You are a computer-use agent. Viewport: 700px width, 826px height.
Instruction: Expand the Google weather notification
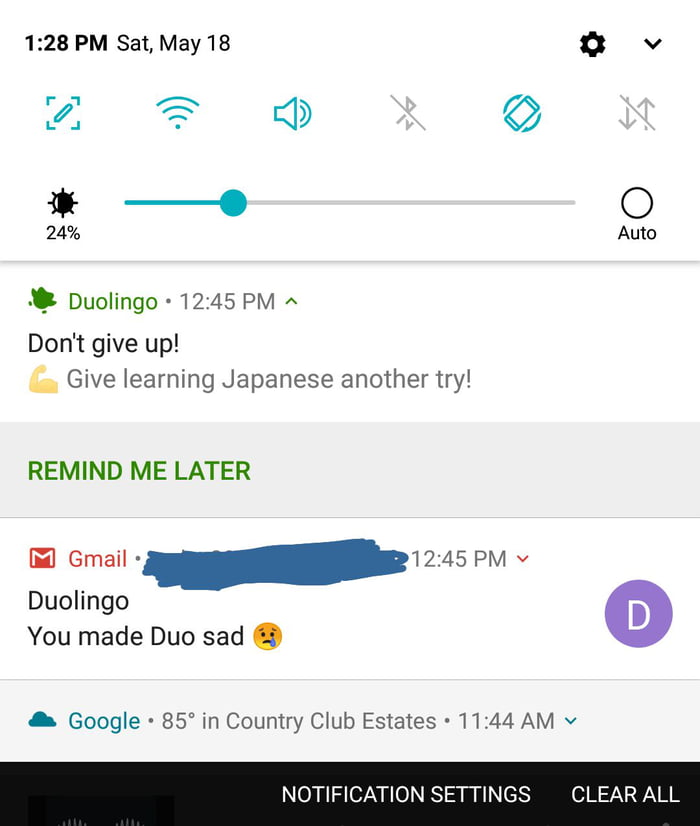pos(570,721)
